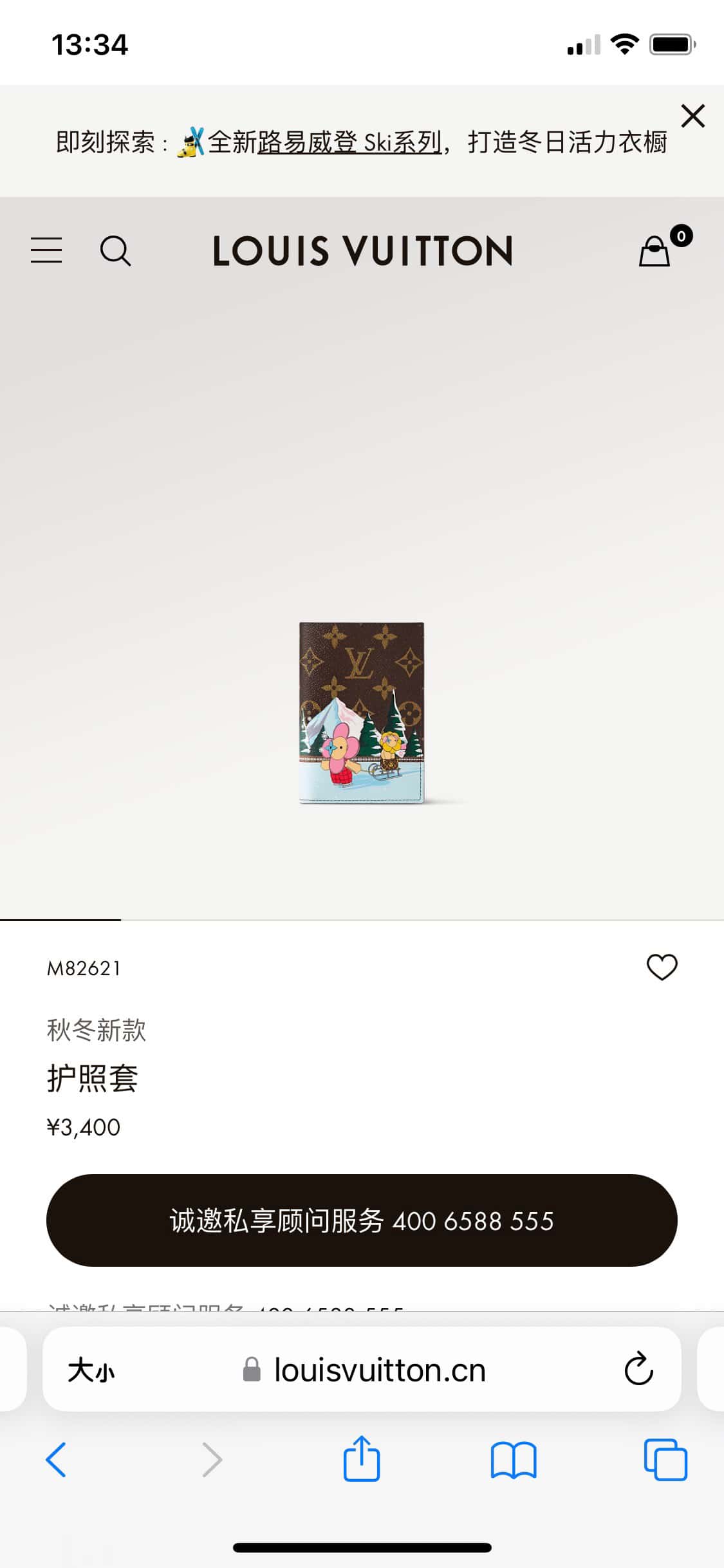Image resolution: width=724 pixels, height=1568 pixels.
Task: Go back in Safari
Action: (56, 1460)
